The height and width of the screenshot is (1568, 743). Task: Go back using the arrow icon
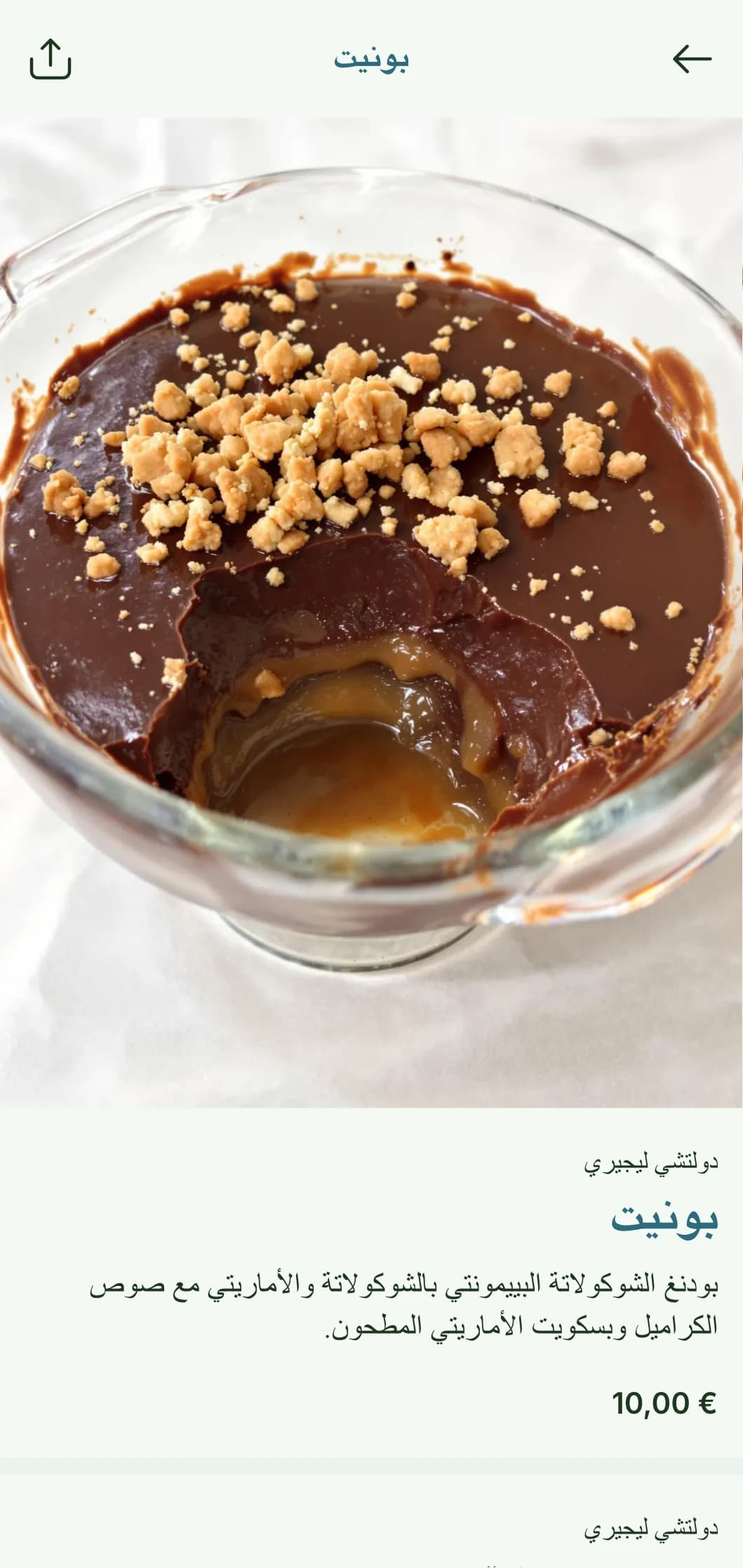point(692,60)
